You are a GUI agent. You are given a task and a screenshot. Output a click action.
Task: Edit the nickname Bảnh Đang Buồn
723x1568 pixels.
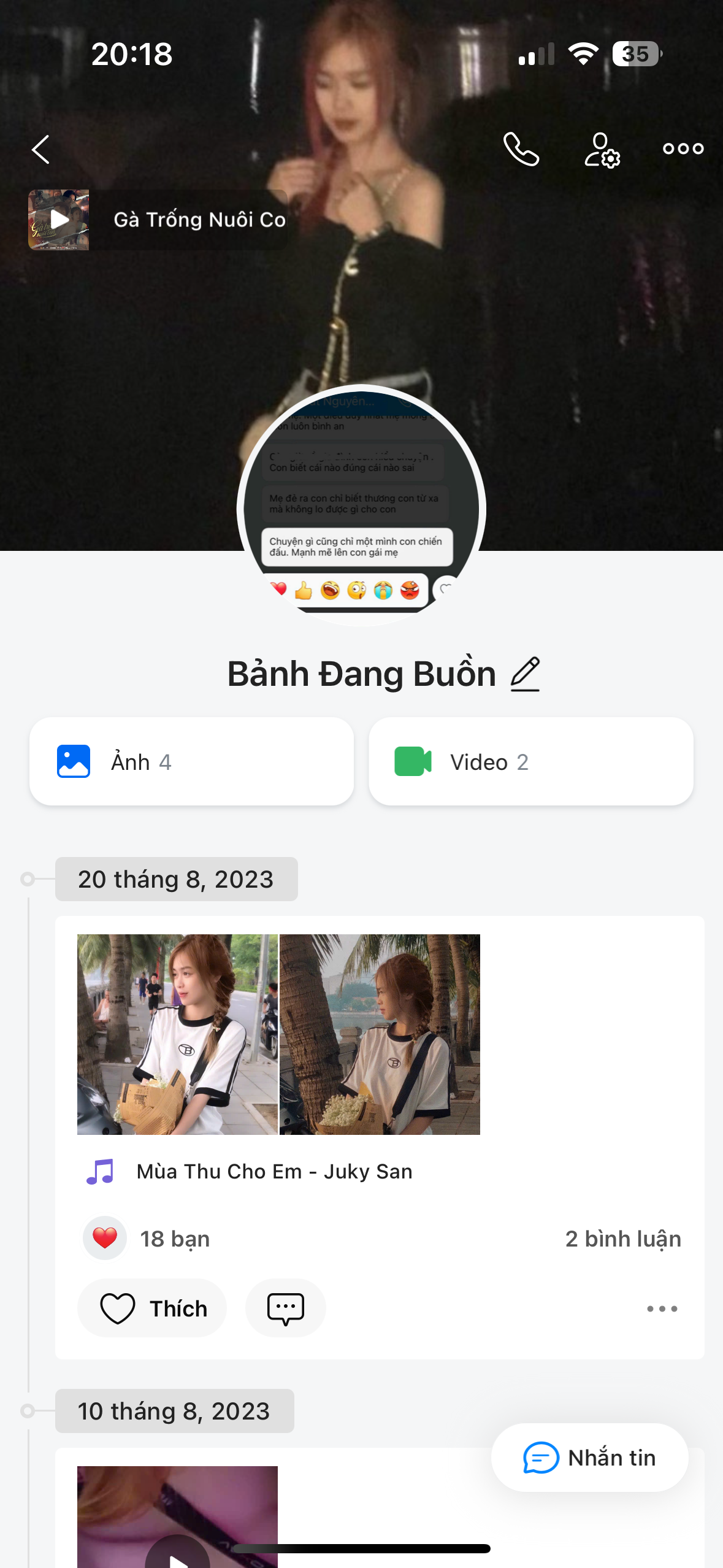tap(526, 674)
